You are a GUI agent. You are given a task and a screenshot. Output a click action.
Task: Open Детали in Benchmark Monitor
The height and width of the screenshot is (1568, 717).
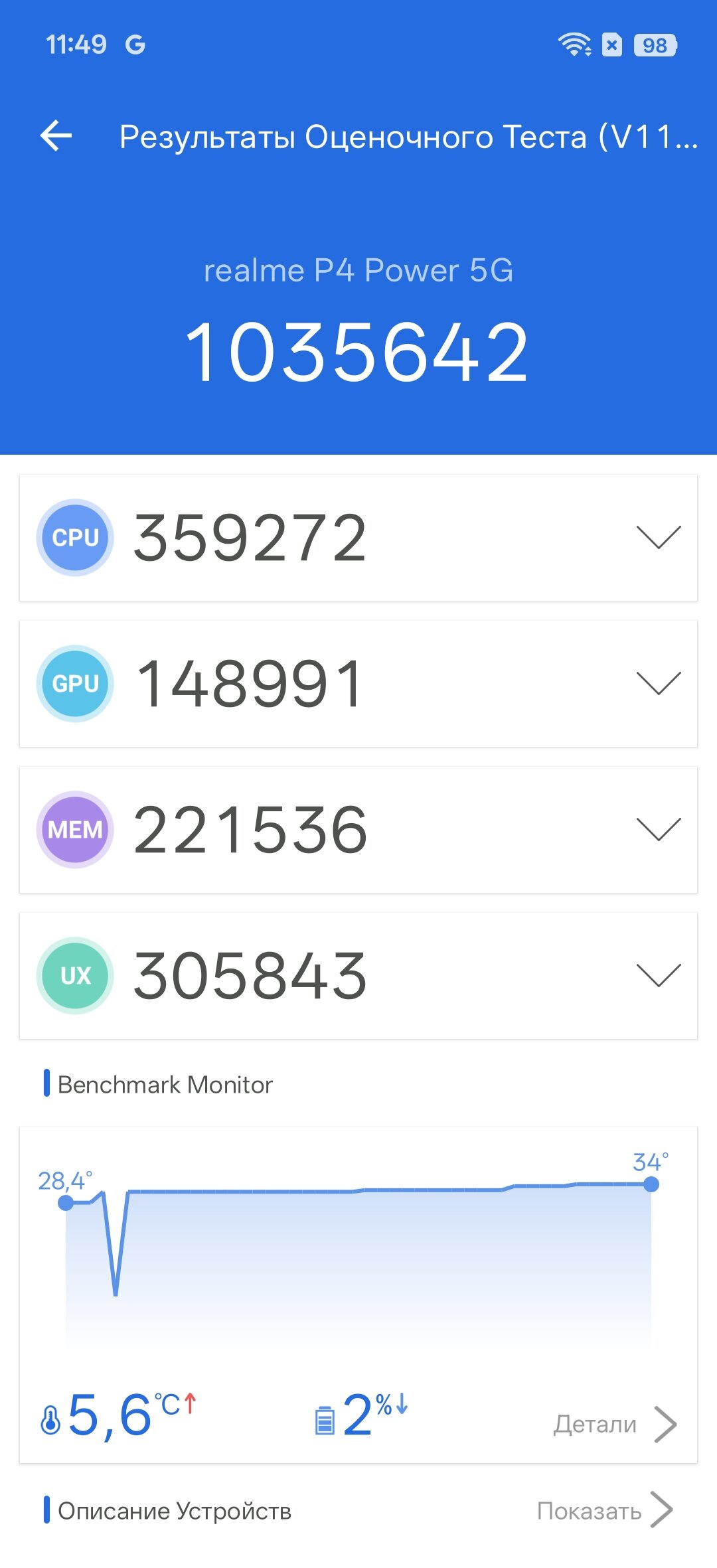coord(614,1424)
